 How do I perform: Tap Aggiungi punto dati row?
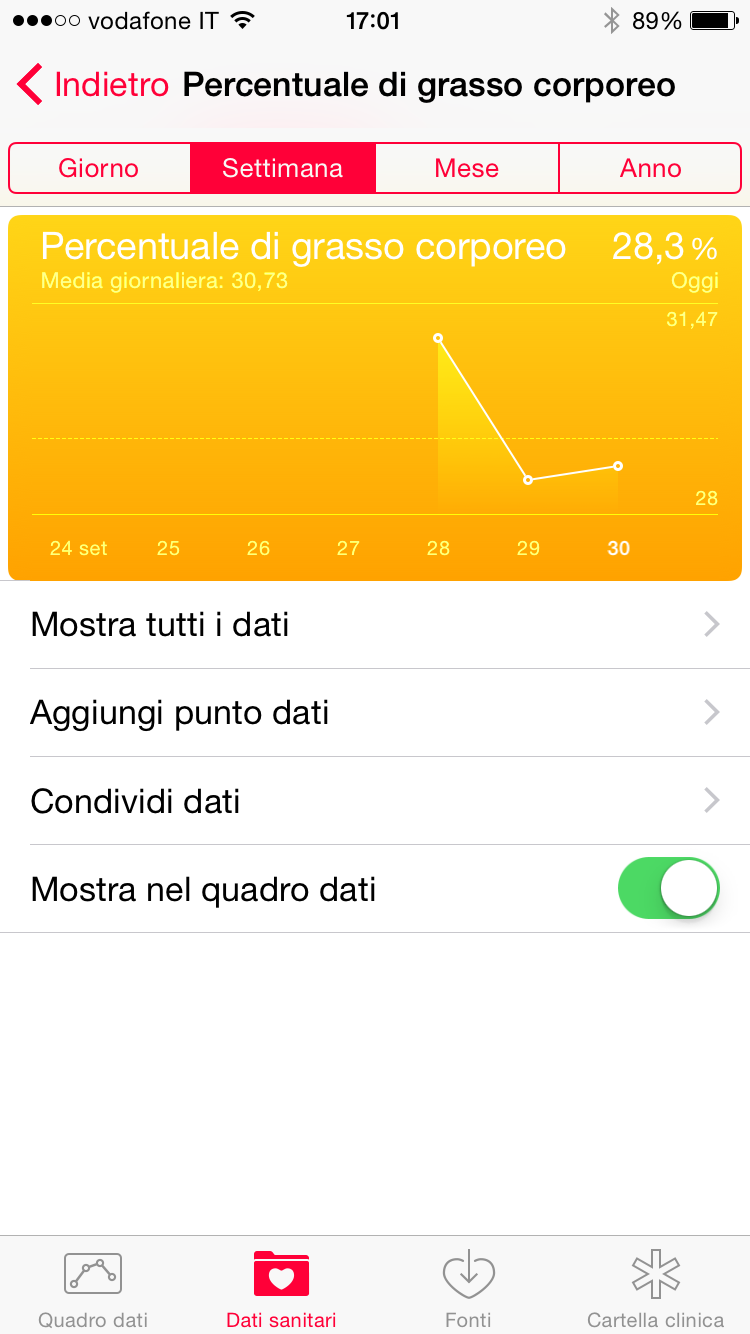pos(375,713)
